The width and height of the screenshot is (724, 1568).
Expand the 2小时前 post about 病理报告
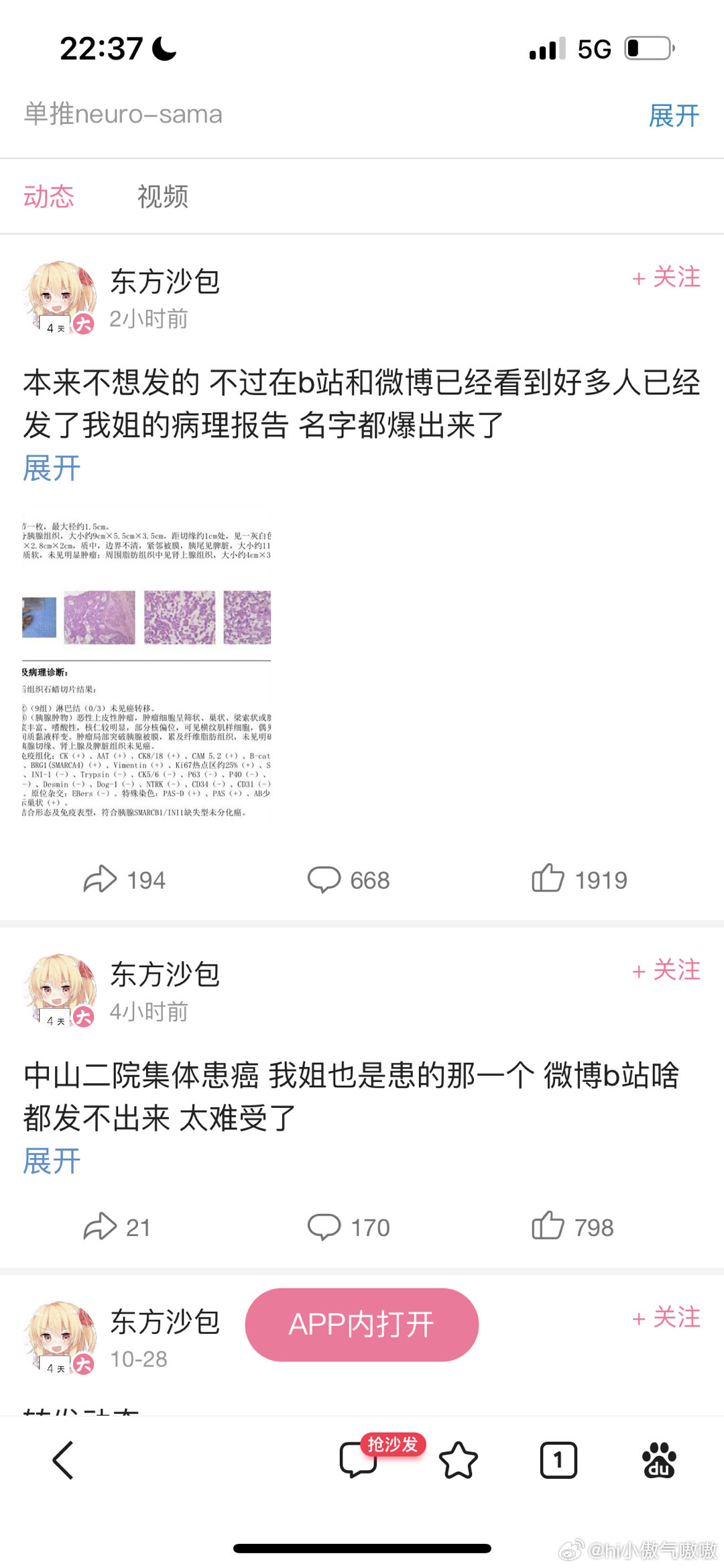coord(52,467)
